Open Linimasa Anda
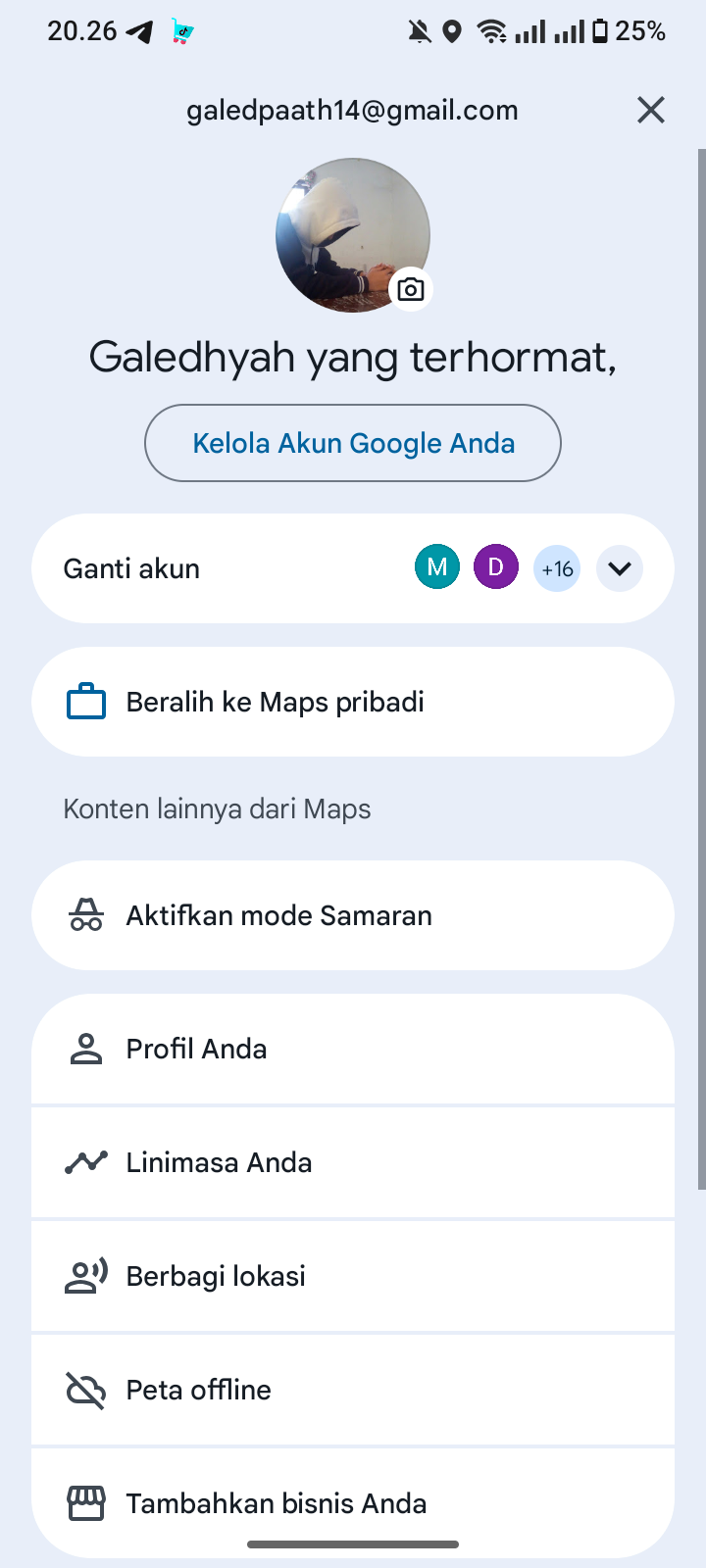The width and height of the screenshot is (706, 1568). coord(353,1162)
